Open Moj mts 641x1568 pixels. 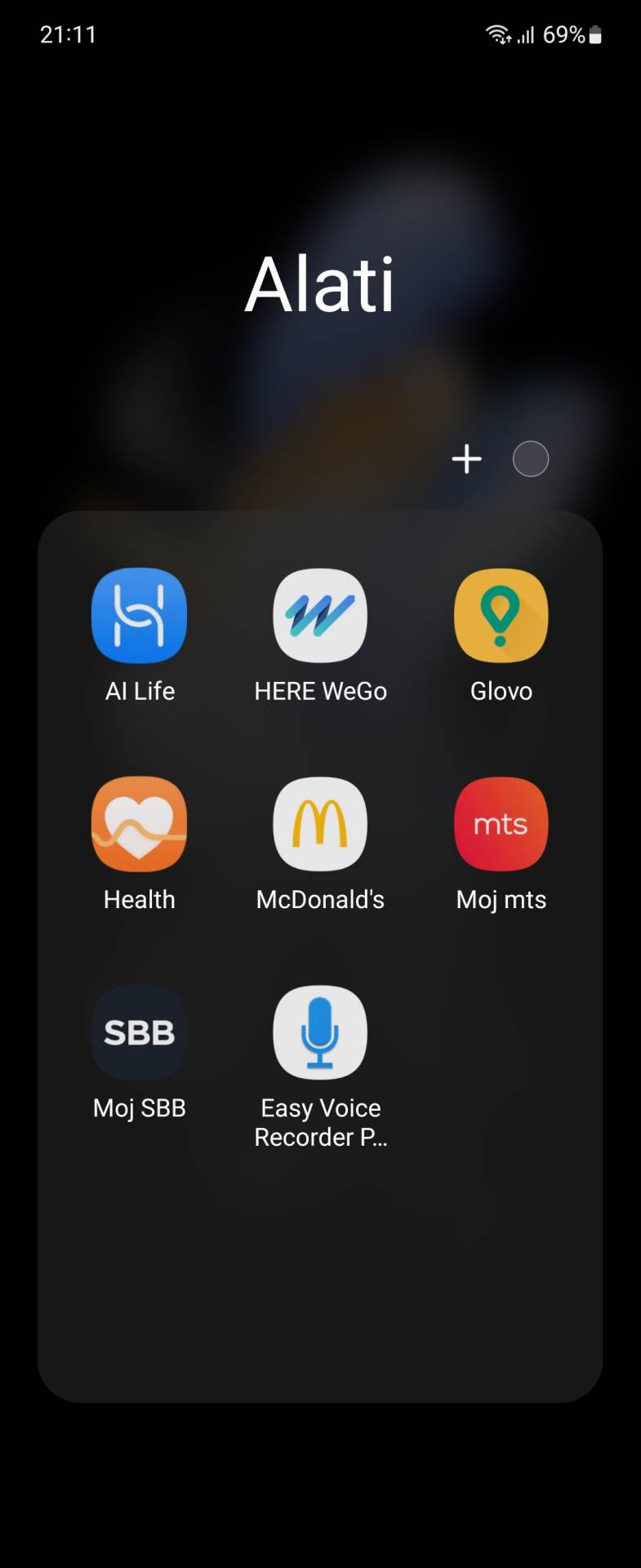501,824
